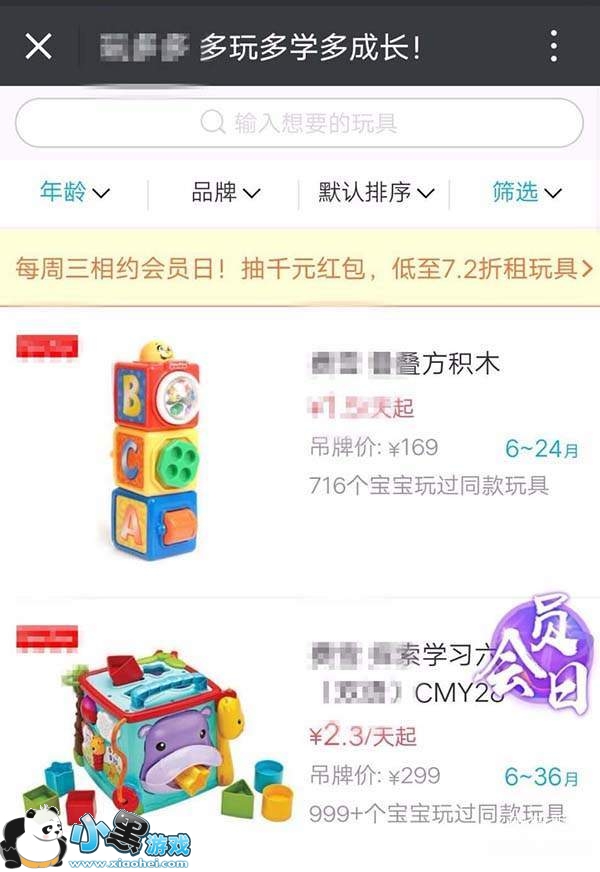Tap the 会员日 floating badge
Image resolution: width=600 pixels, height=872 pixels.
[x=545, y=655]
